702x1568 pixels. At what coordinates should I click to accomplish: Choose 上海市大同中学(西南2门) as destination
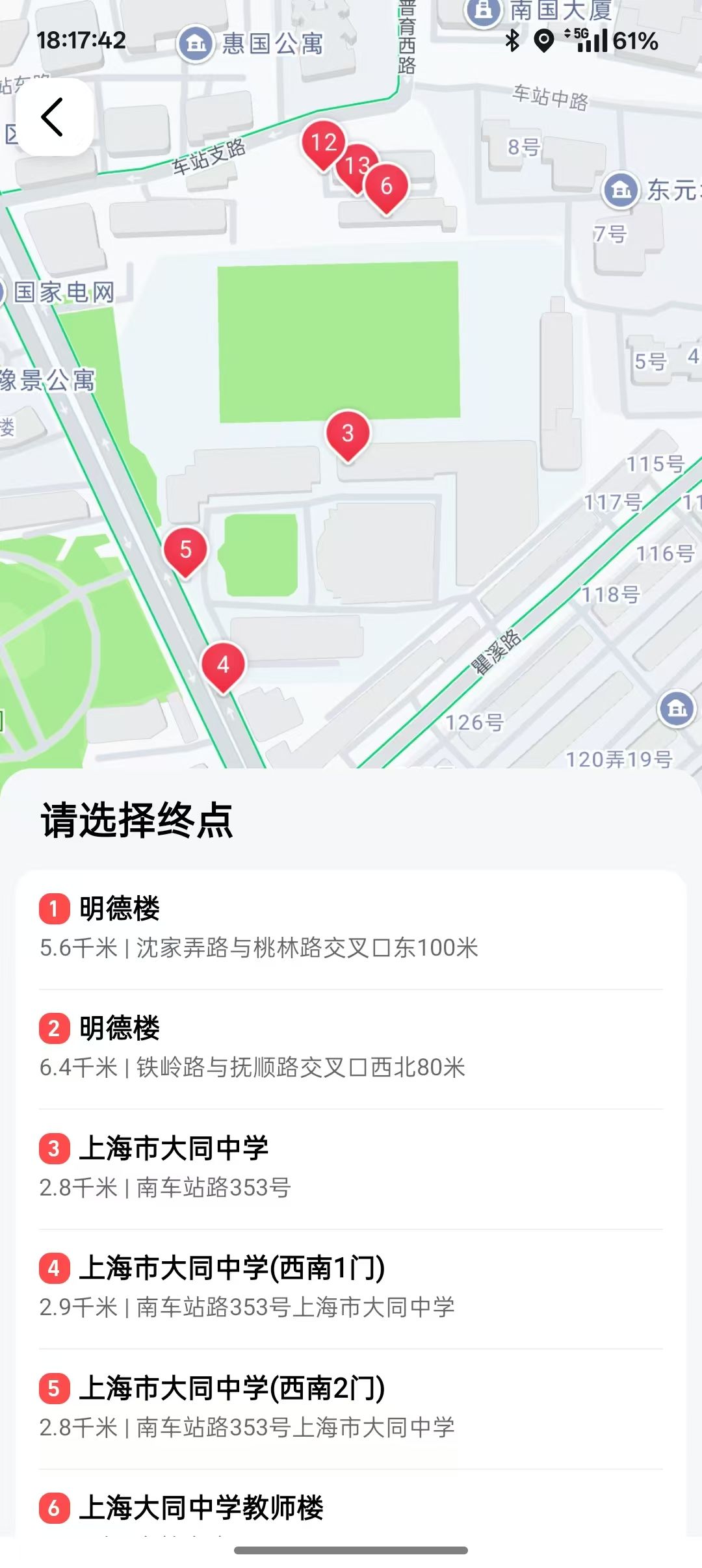pyautogui.click(x=351, y=1407)
